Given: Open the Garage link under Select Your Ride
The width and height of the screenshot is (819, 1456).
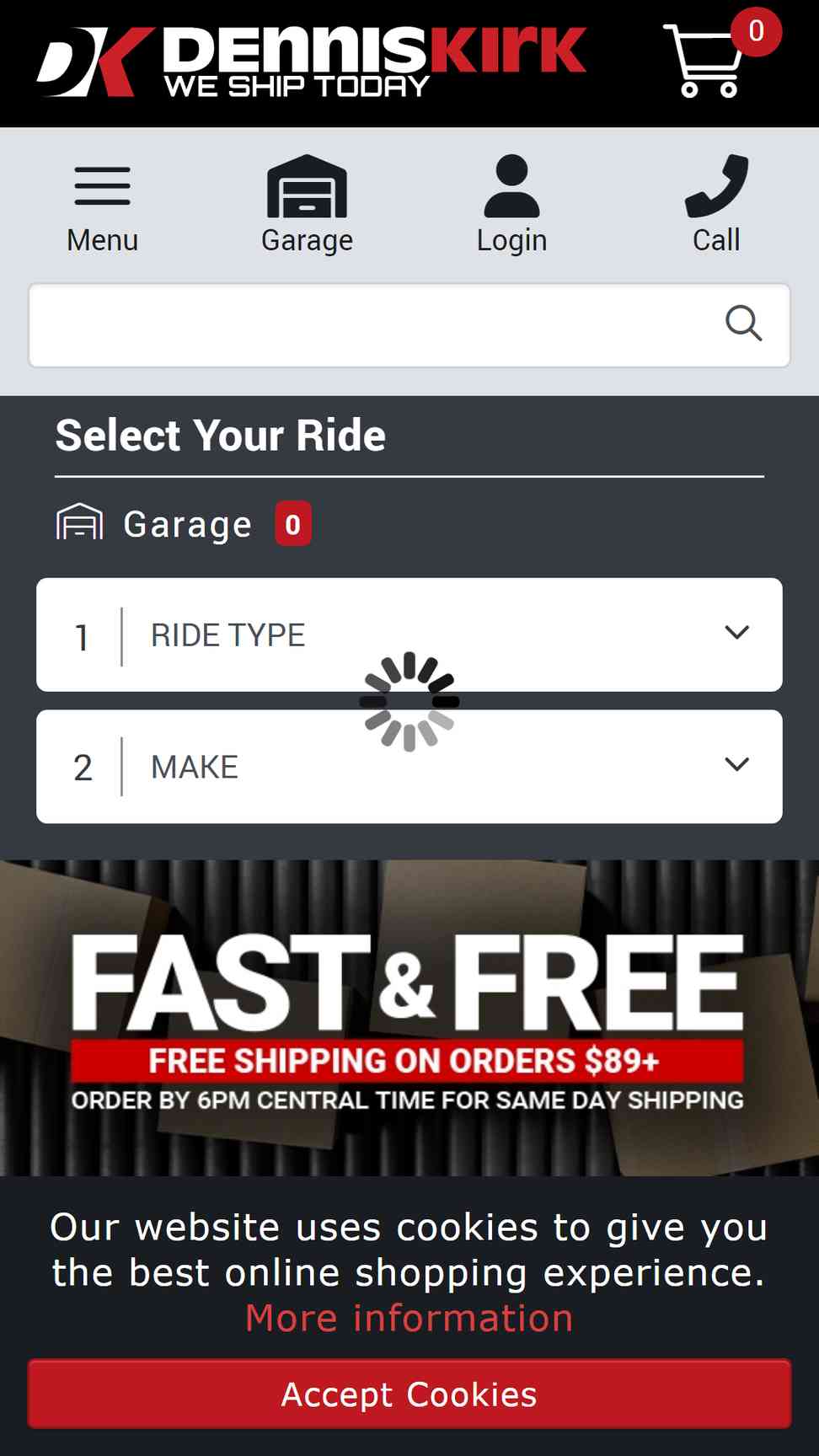Looking at the screenshot, I should point(184,524).
